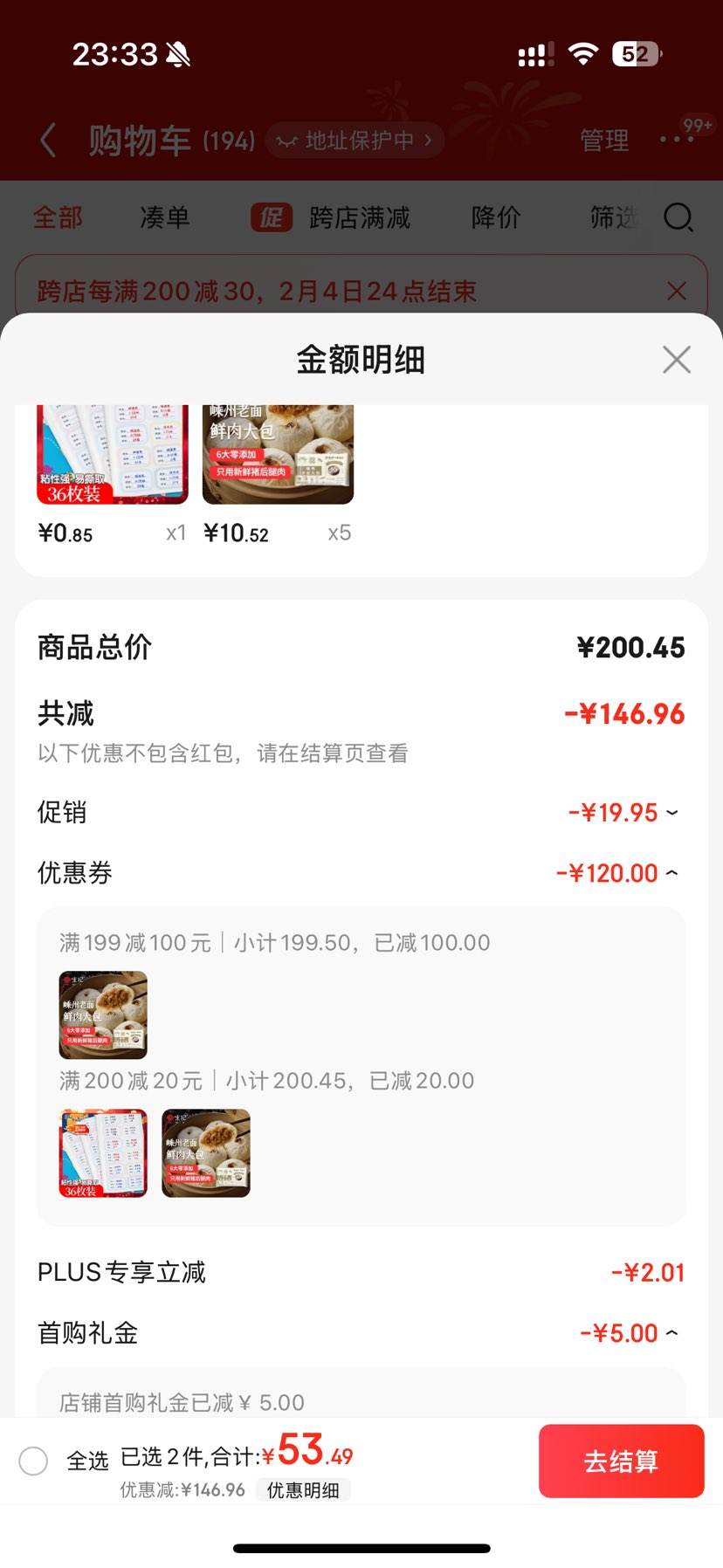Collapse the 优惠券 coupon section
723x1568 pixels.
coord(671,872)
